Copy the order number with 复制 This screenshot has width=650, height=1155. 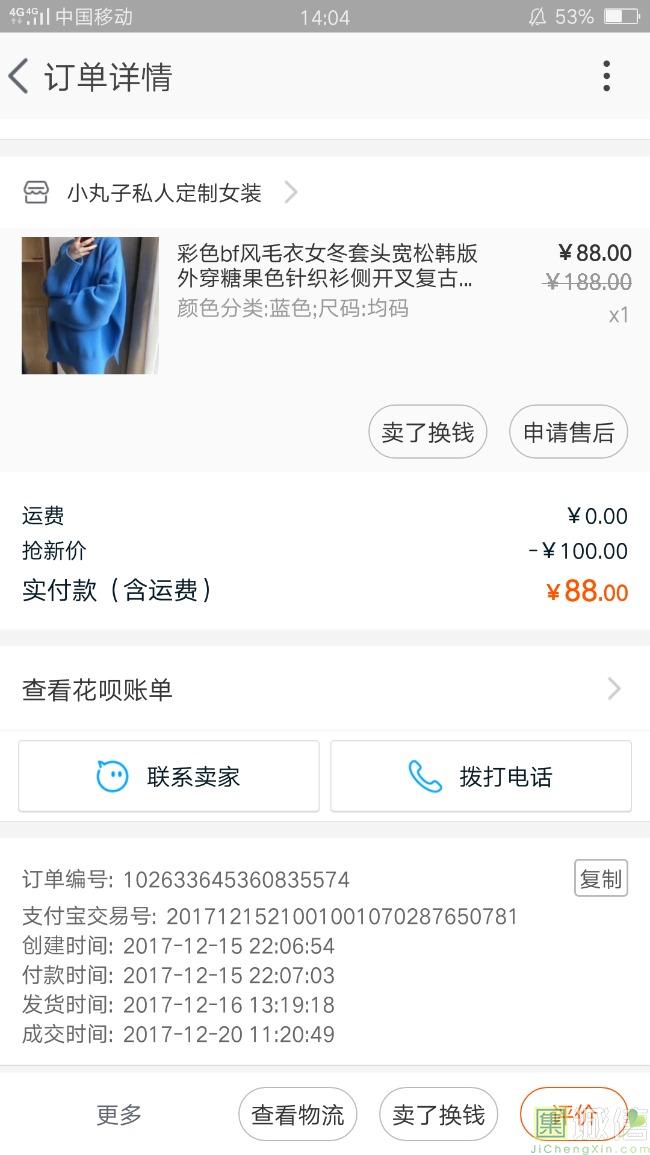pos(600,878)
